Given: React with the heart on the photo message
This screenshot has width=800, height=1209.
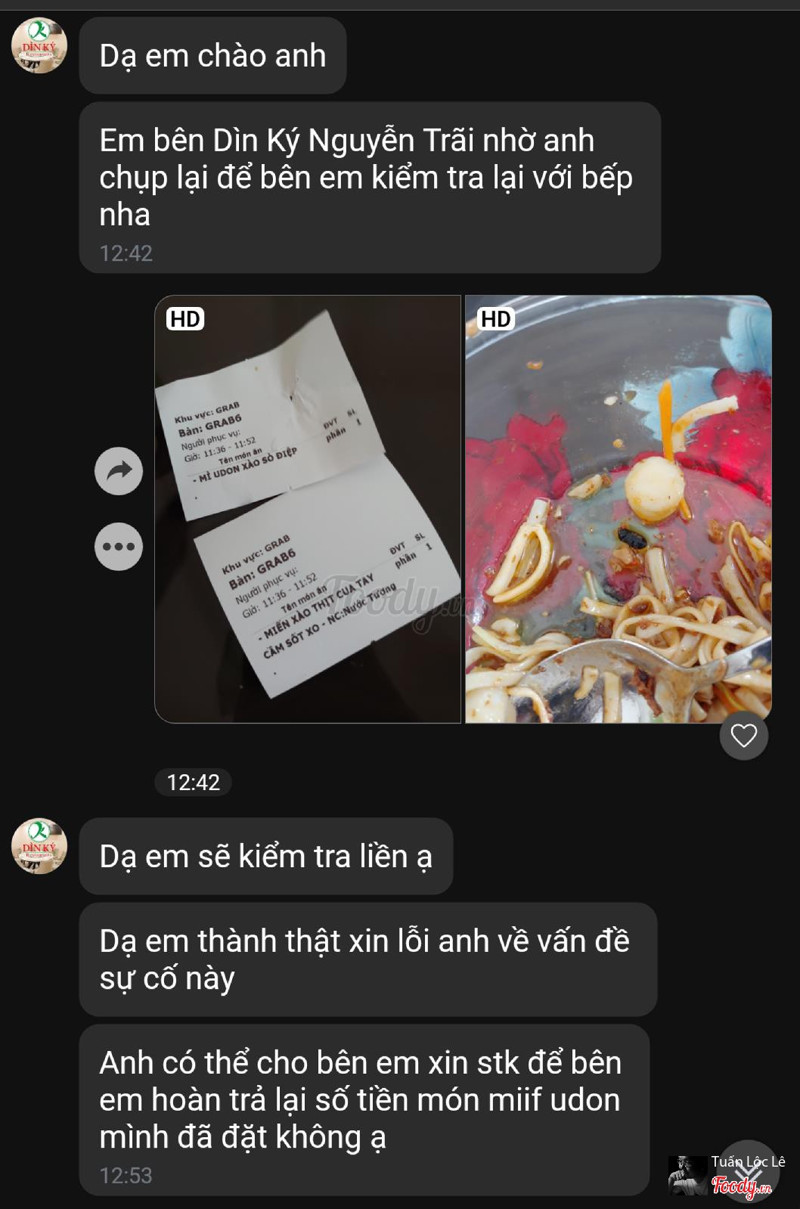Looking at the screenshot, I should [744, 736].
